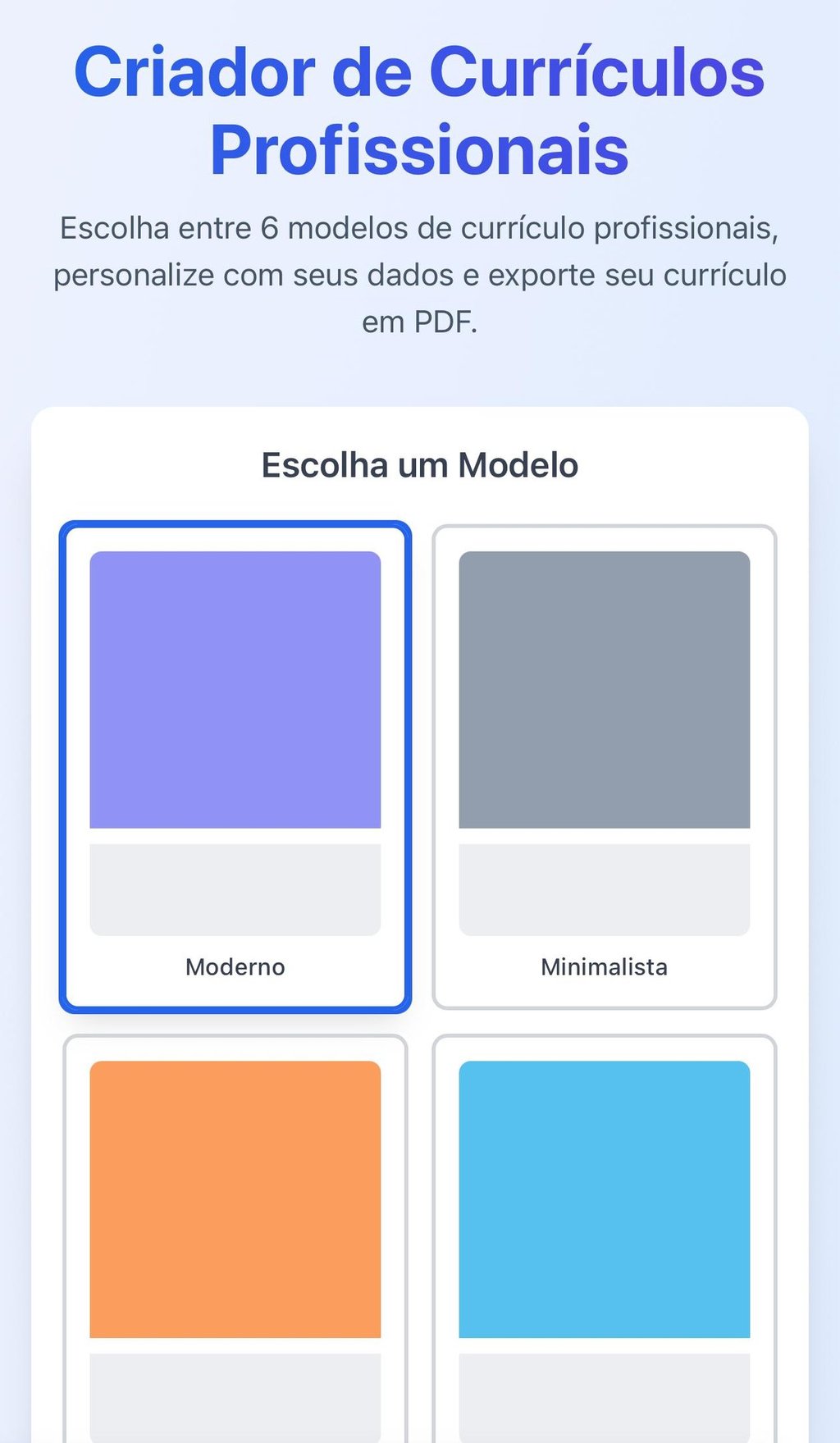Screen dimensions: 840x1443
Task: Select the Moderno template card
Action: [x=235, y=766]
